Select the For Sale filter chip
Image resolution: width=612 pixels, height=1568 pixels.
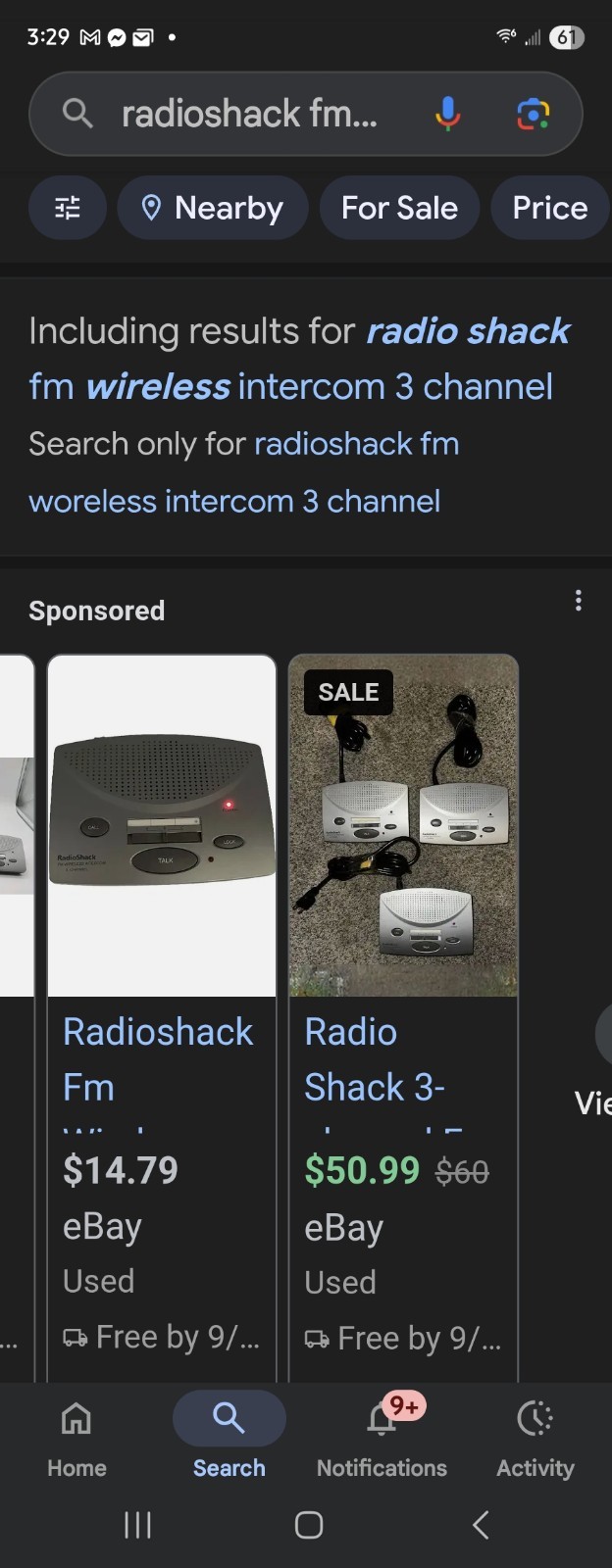[399, 208]
